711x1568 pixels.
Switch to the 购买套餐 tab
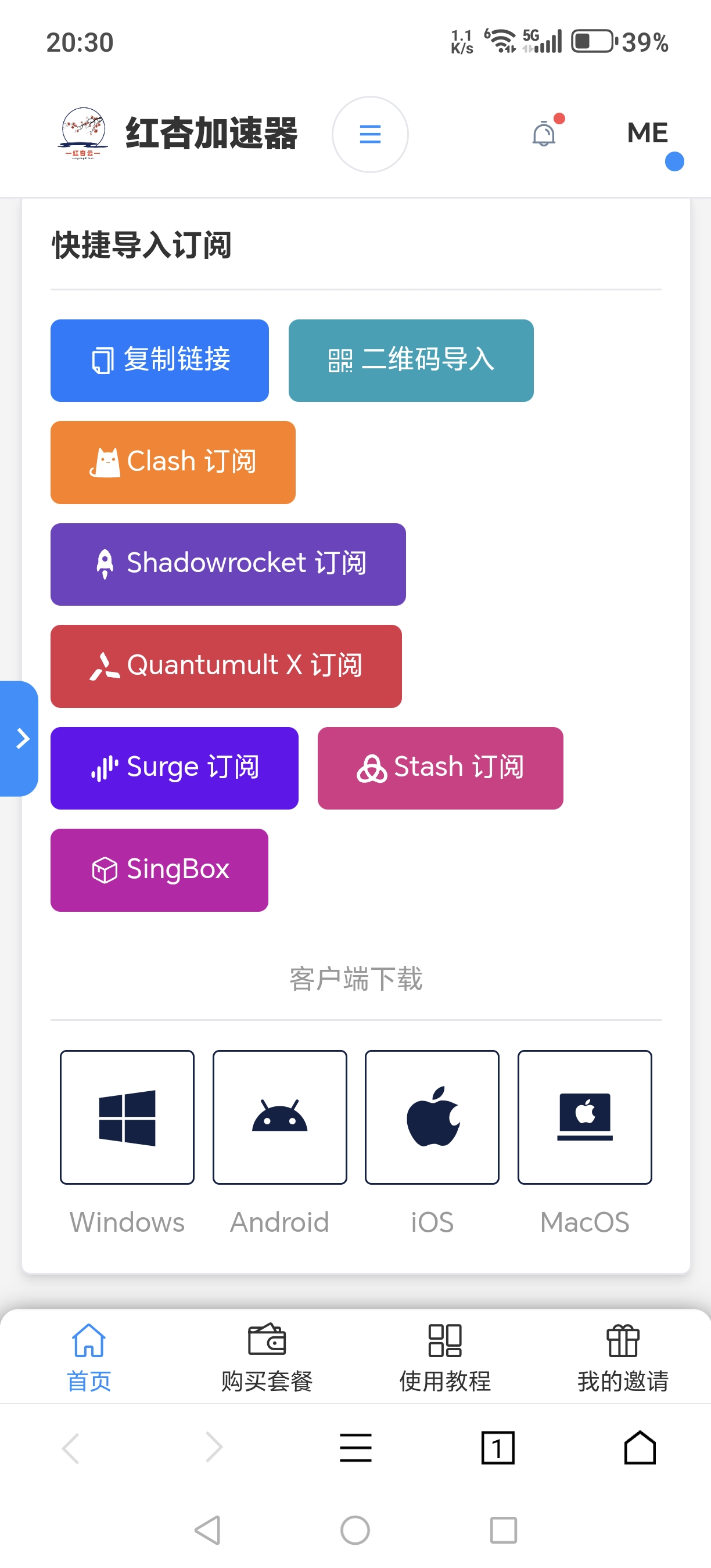tap(267, 1355)
